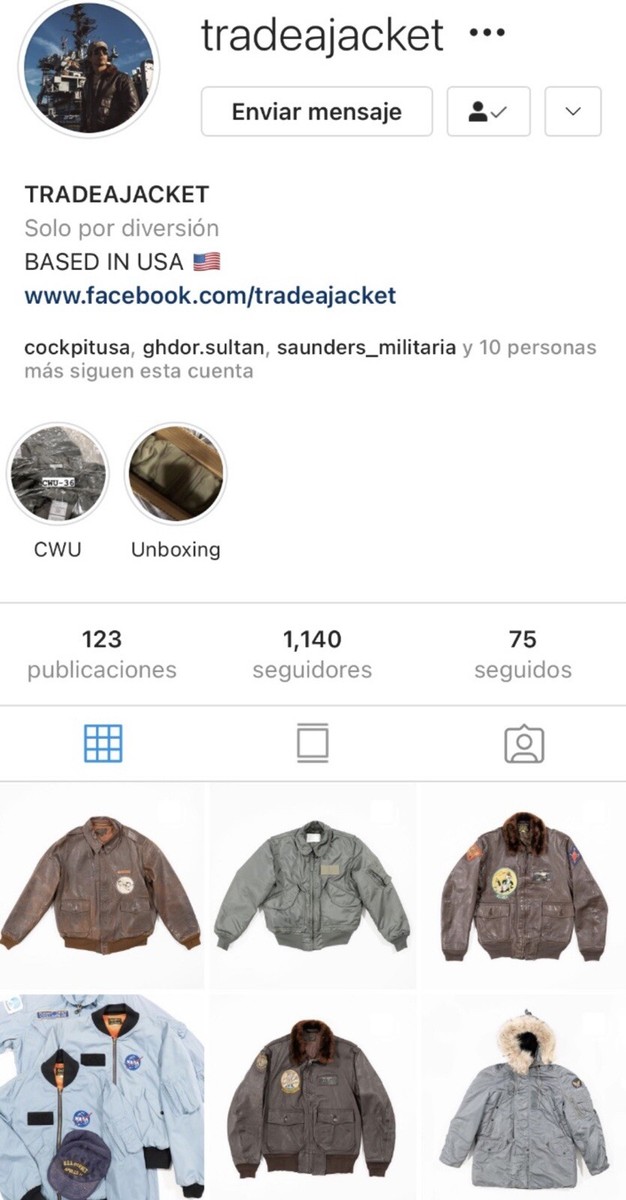
Task: Open the light blue NASA jackets post
Action: tap(101, 1097)
